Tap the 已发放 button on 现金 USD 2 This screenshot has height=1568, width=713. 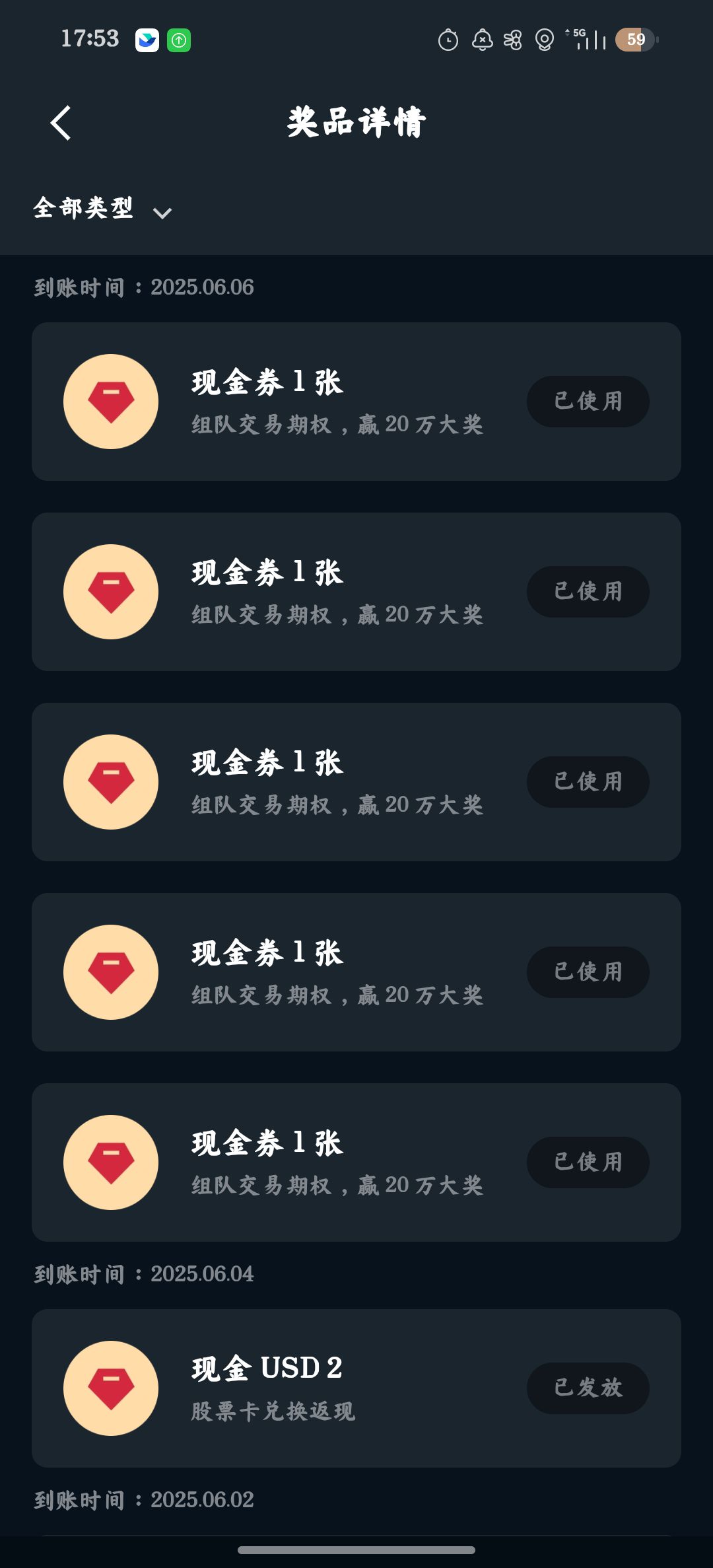pos(588,1388)
